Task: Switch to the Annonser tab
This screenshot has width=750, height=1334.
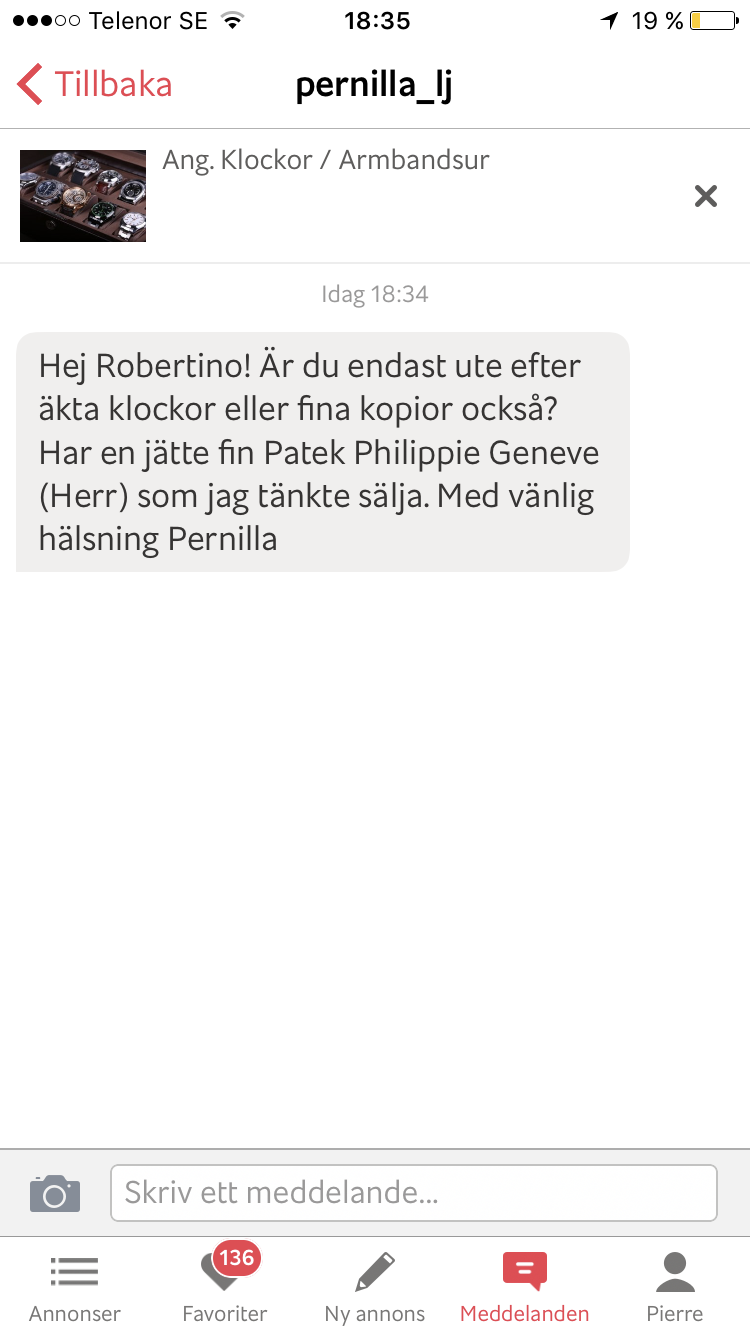Action: pos(75,1289)
